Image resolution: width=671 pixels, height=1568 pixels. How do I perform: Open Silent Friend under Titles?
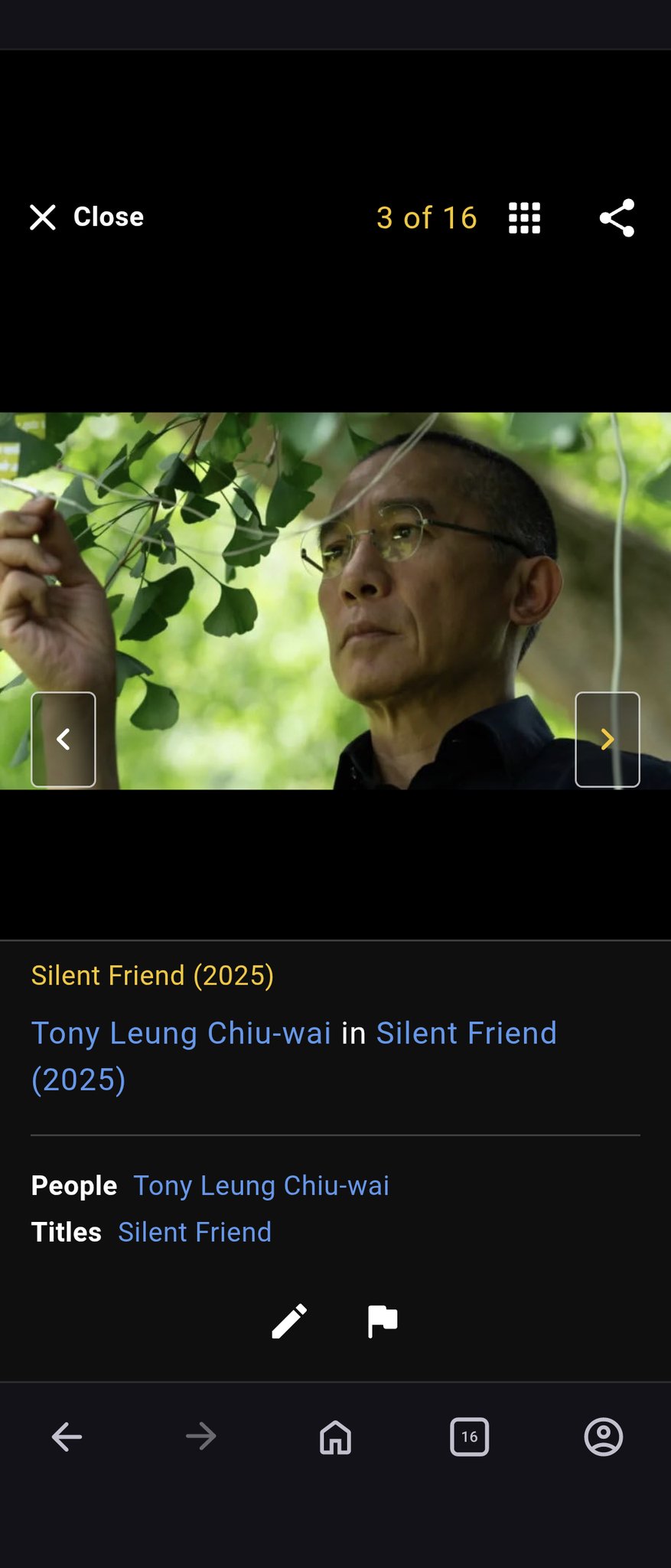[x=194, y=1232]
